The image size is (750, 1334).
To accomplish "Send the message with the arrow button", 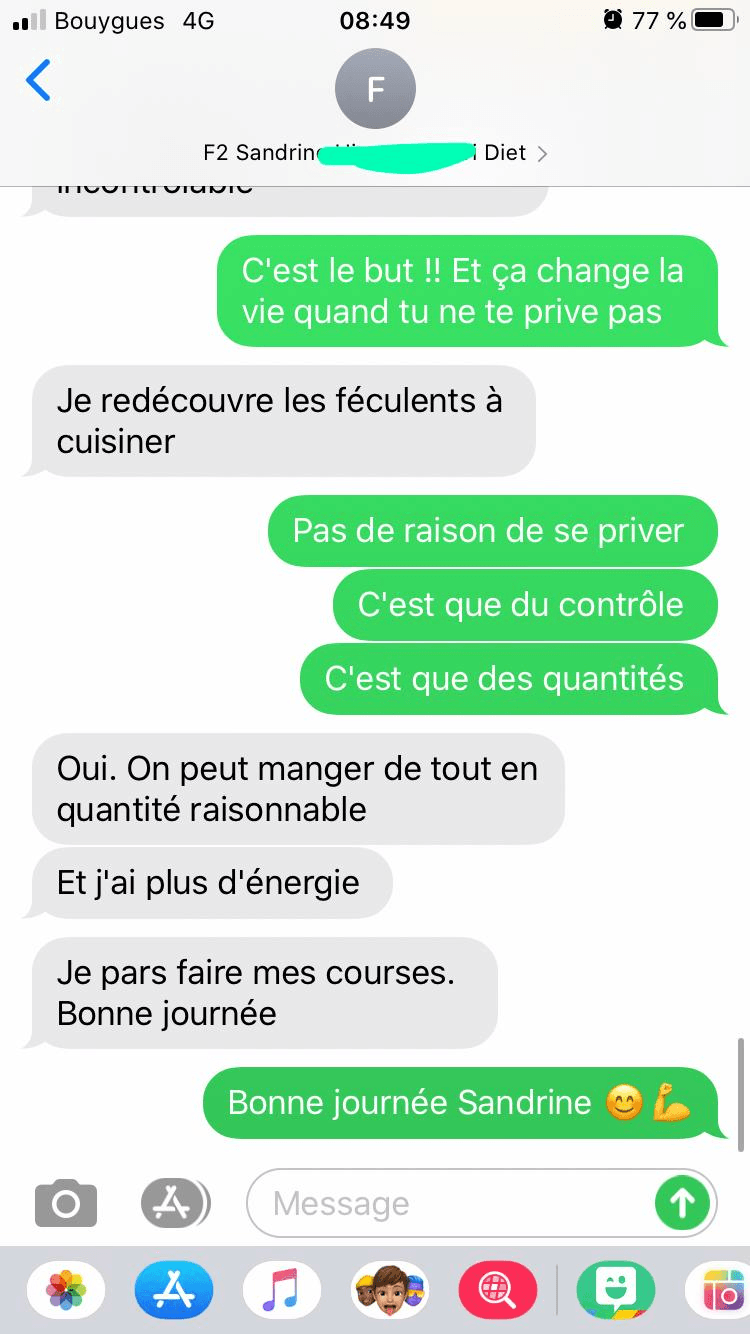I will 682,1203.
